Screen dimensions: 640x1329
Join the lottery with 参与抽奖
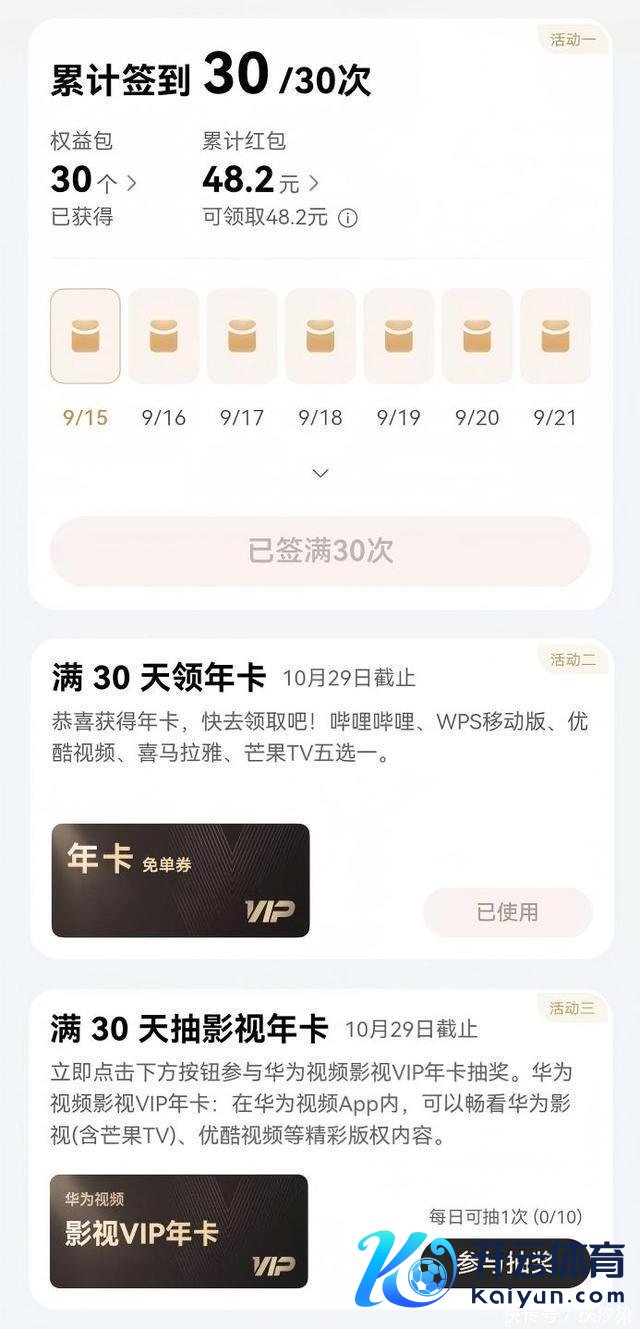506,1262
